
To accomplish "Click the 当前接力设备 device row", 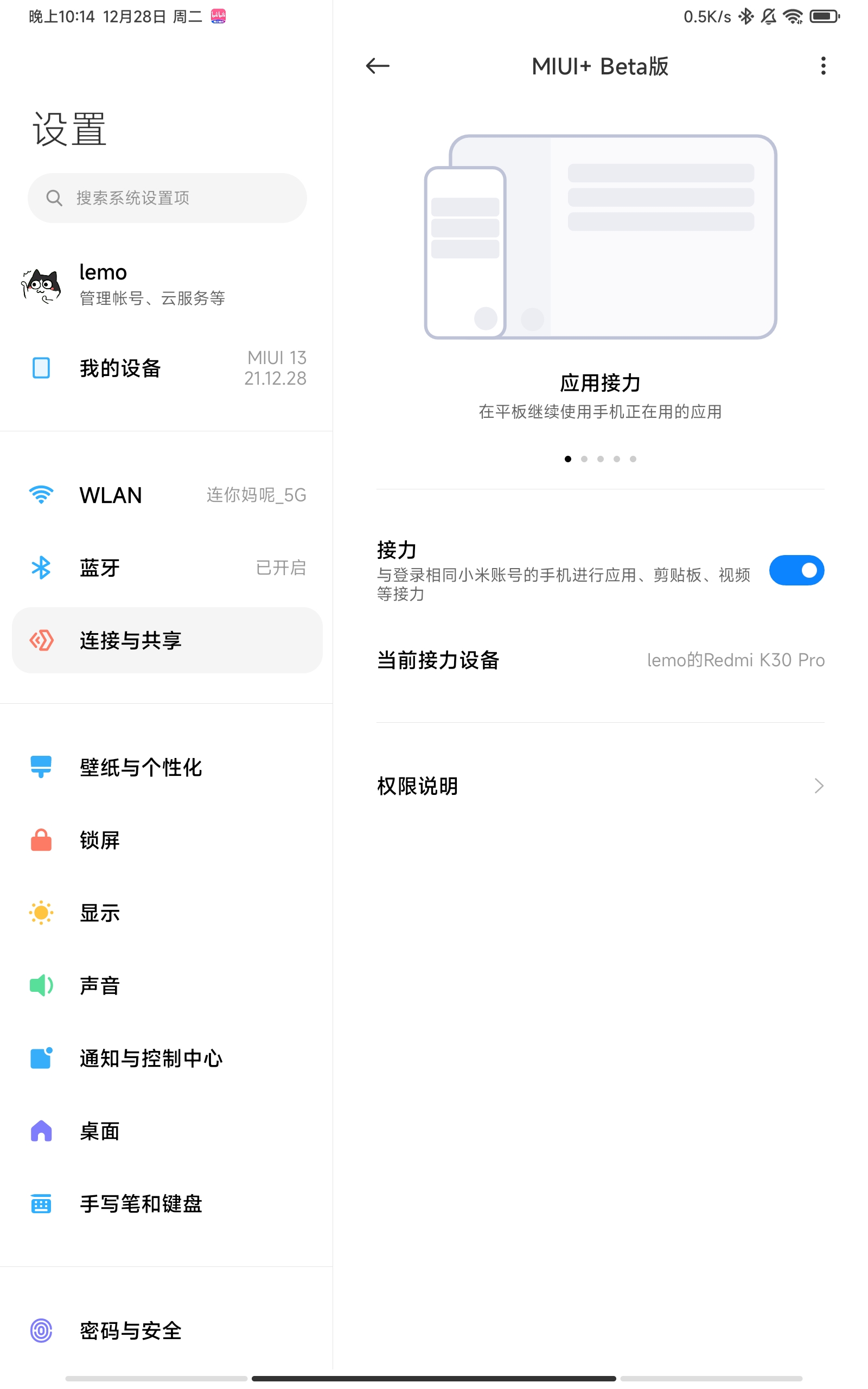I will [600, 660].
